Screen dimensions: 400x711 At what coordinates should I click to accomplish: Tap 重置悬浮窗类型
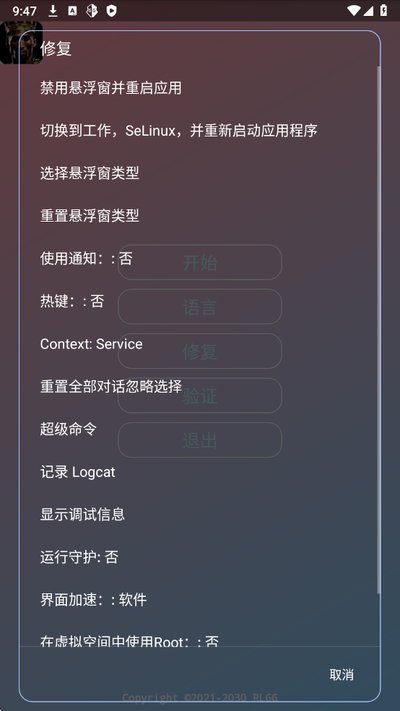pos(199,216)
